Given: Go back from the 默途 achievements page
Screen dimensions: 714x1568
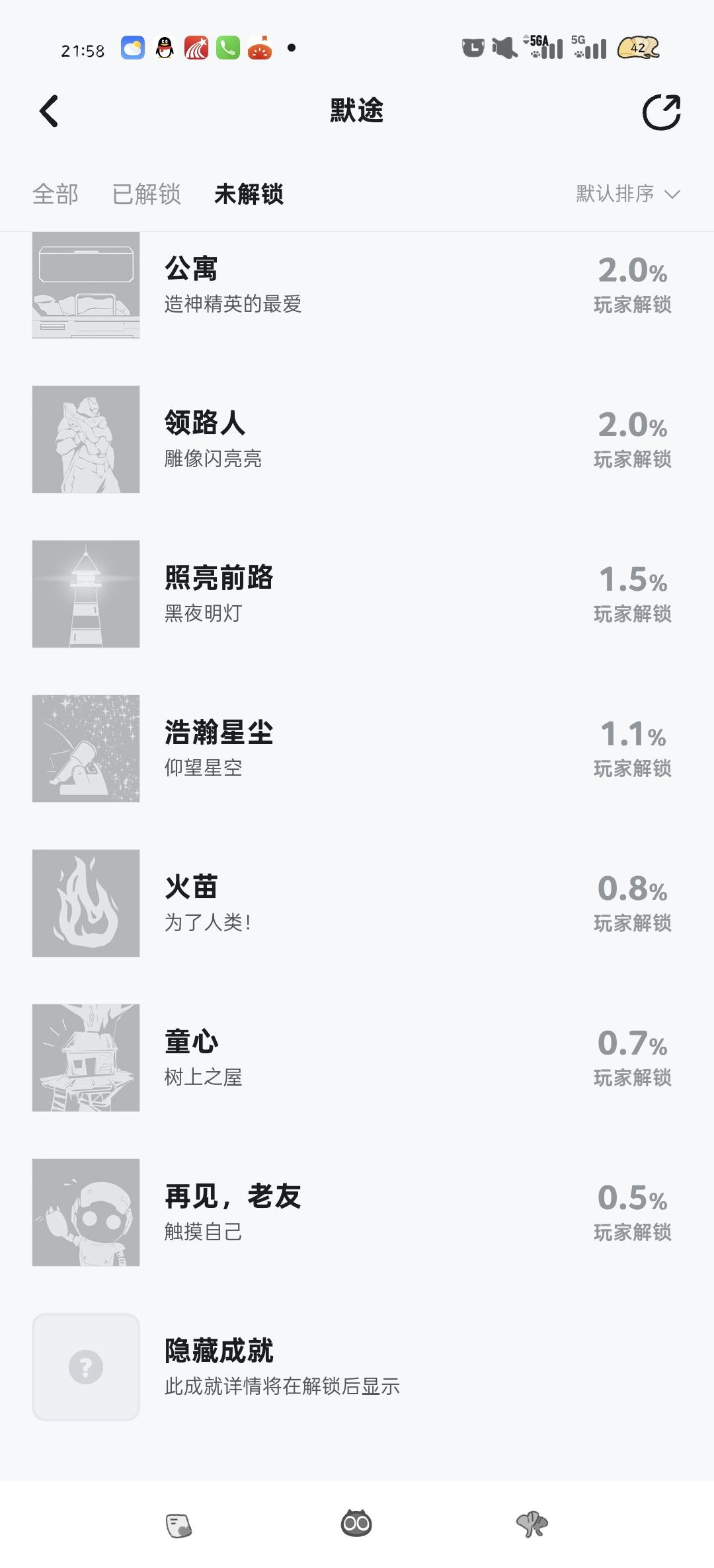Looking at the screenshot, I should (x=49, y=111).
